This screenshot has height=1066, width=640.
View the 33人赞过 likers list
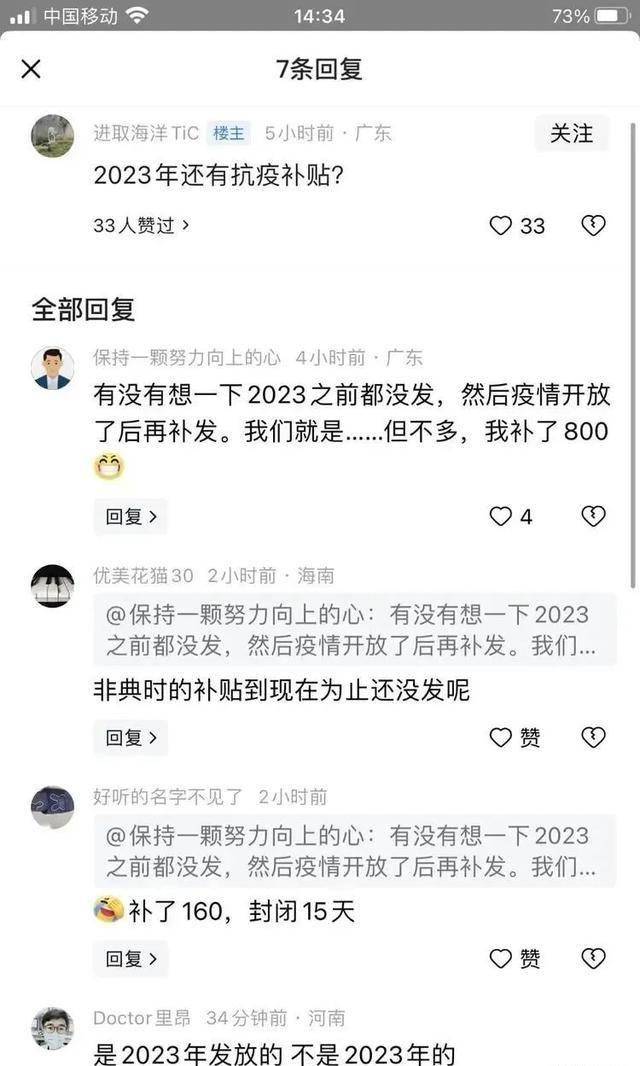point(140,225)
